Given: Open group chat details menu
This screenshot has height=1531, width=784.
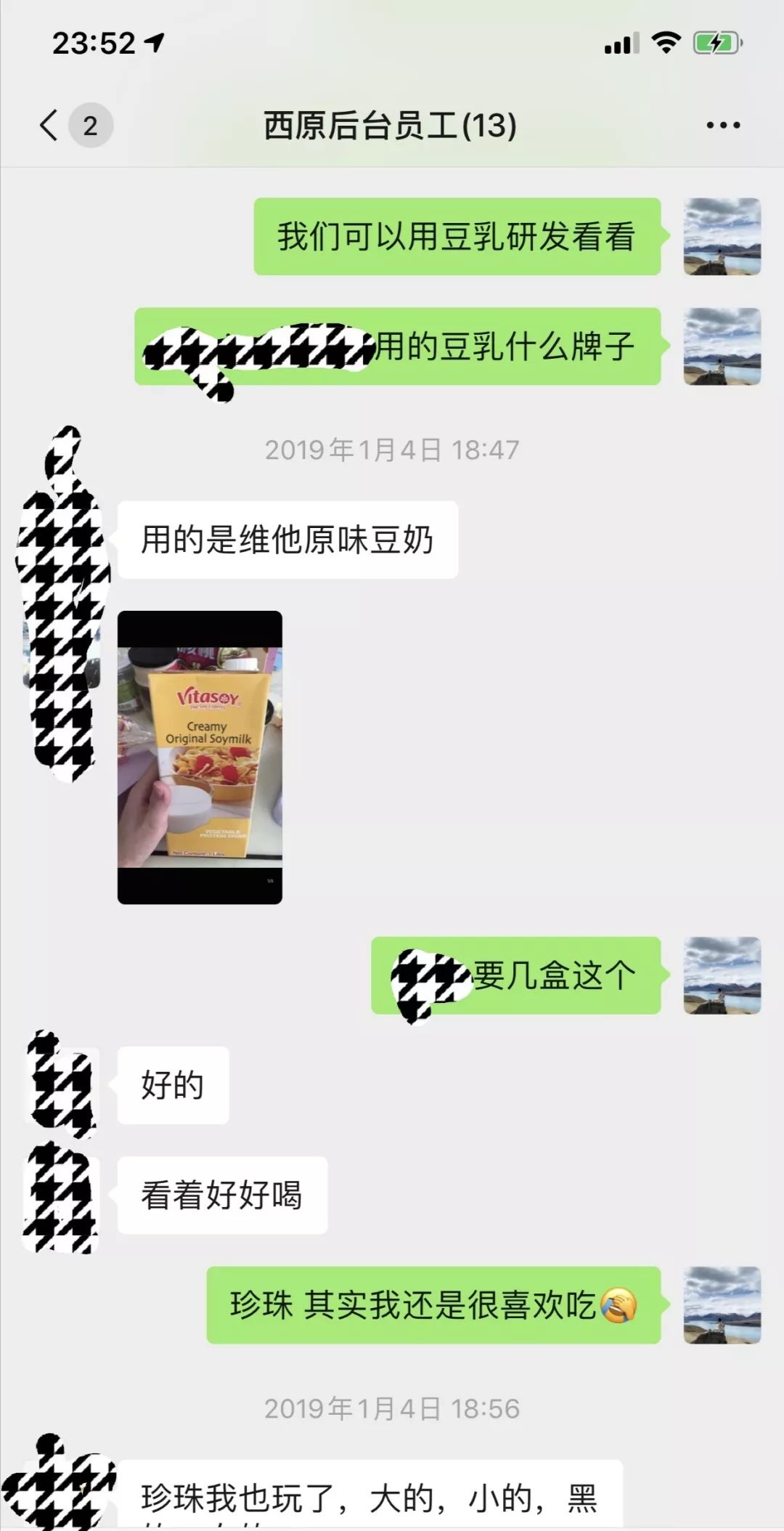Looking at the screenshot, I should [x=723, y=125].
